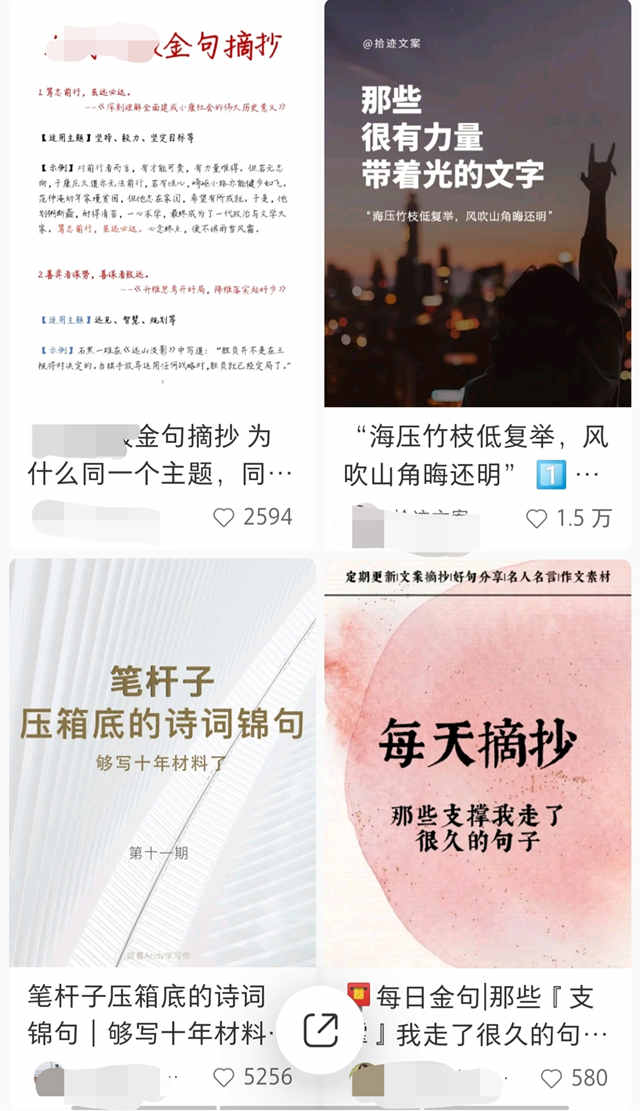Tap the floating share button
640x1111 pixels.
[x=320, y=1030]
